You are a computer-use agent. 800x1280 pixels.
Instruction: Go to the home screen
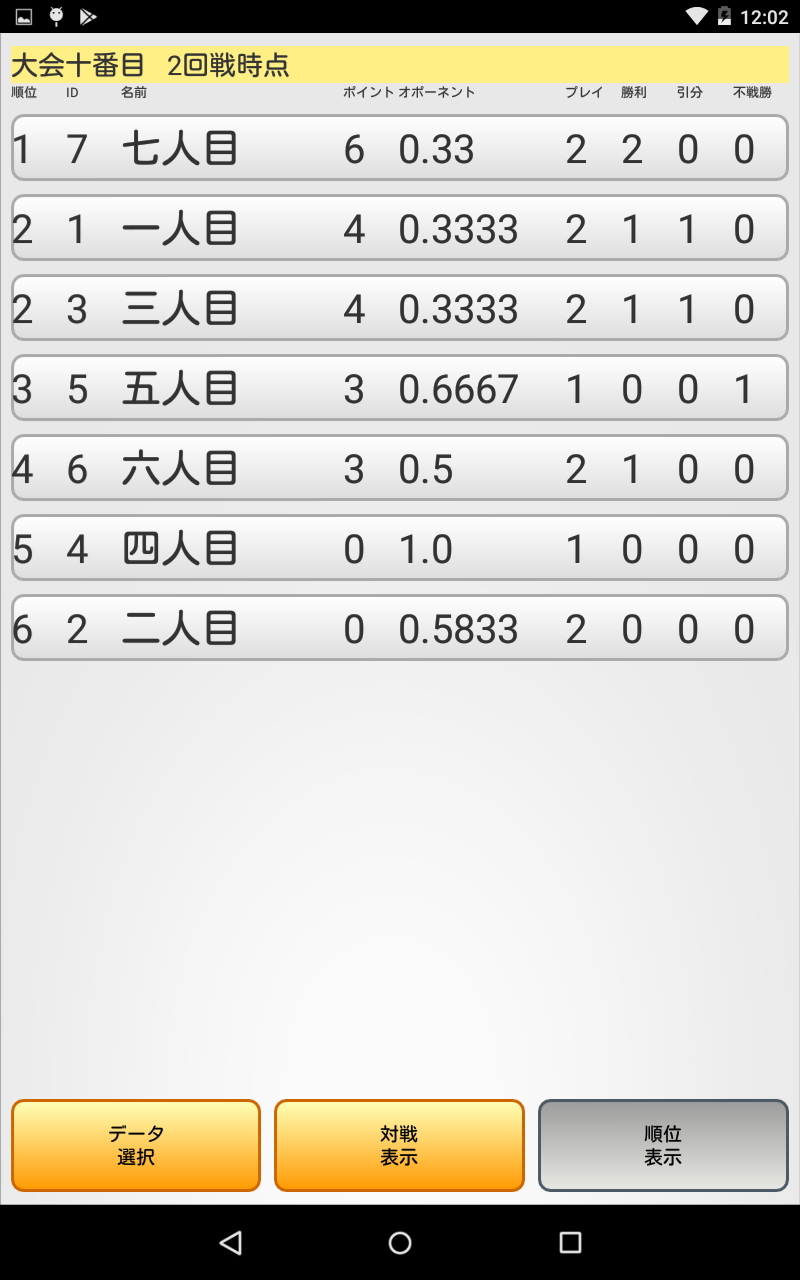tap(400, 1243)
